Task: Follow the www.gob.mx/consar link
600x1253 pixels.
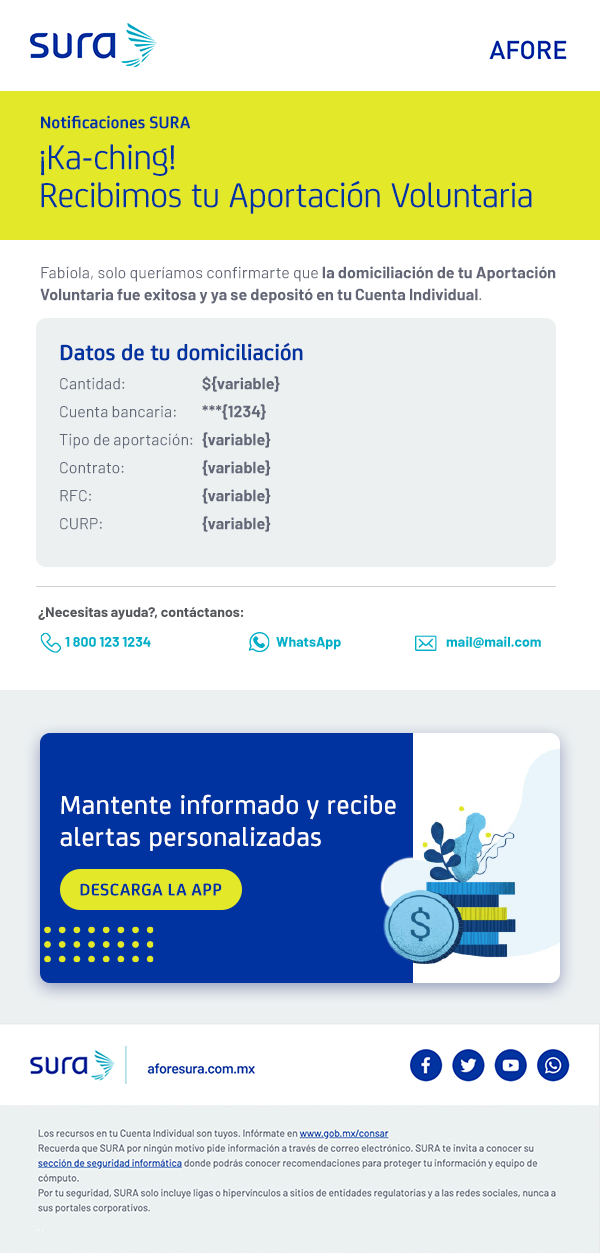Action: [344, 1133]
